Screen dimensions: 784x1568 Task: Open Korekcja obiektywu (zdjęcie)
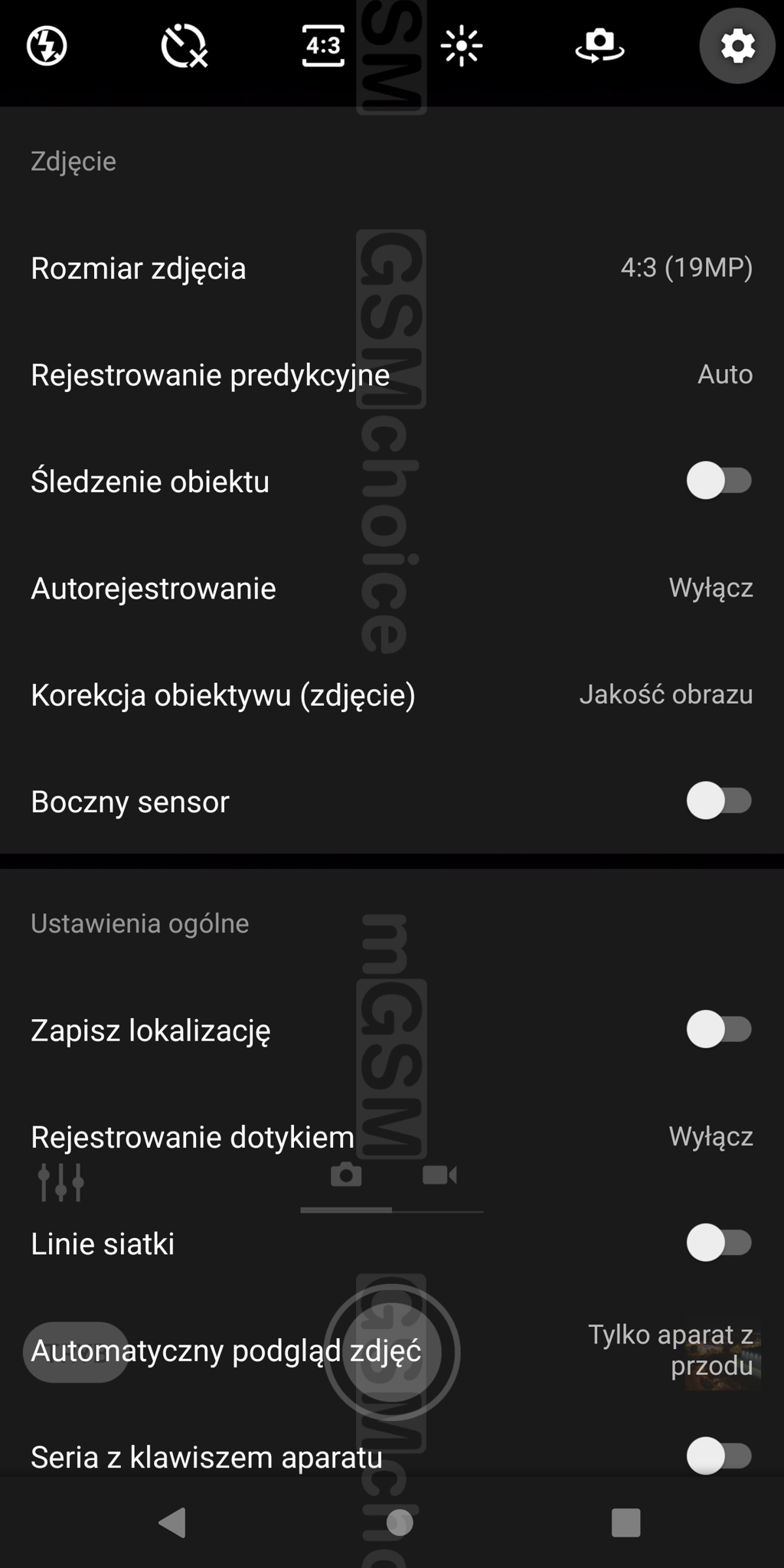391,694
